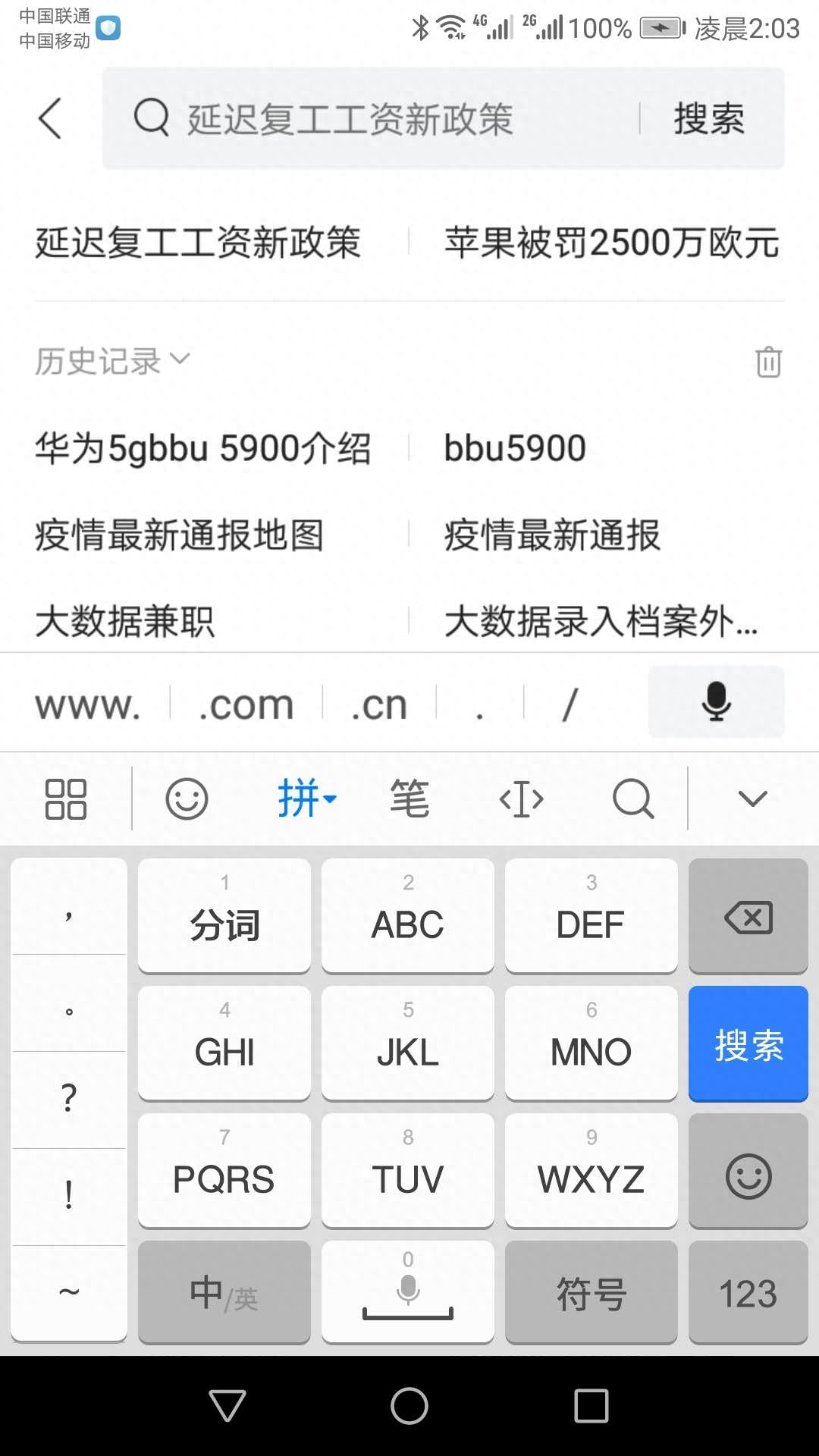Image resolution: width=819 pixels, height=1456 pixels.
Task: Select the cursor positioning tool on keyboard toolbar
Action: click(520, 799)
